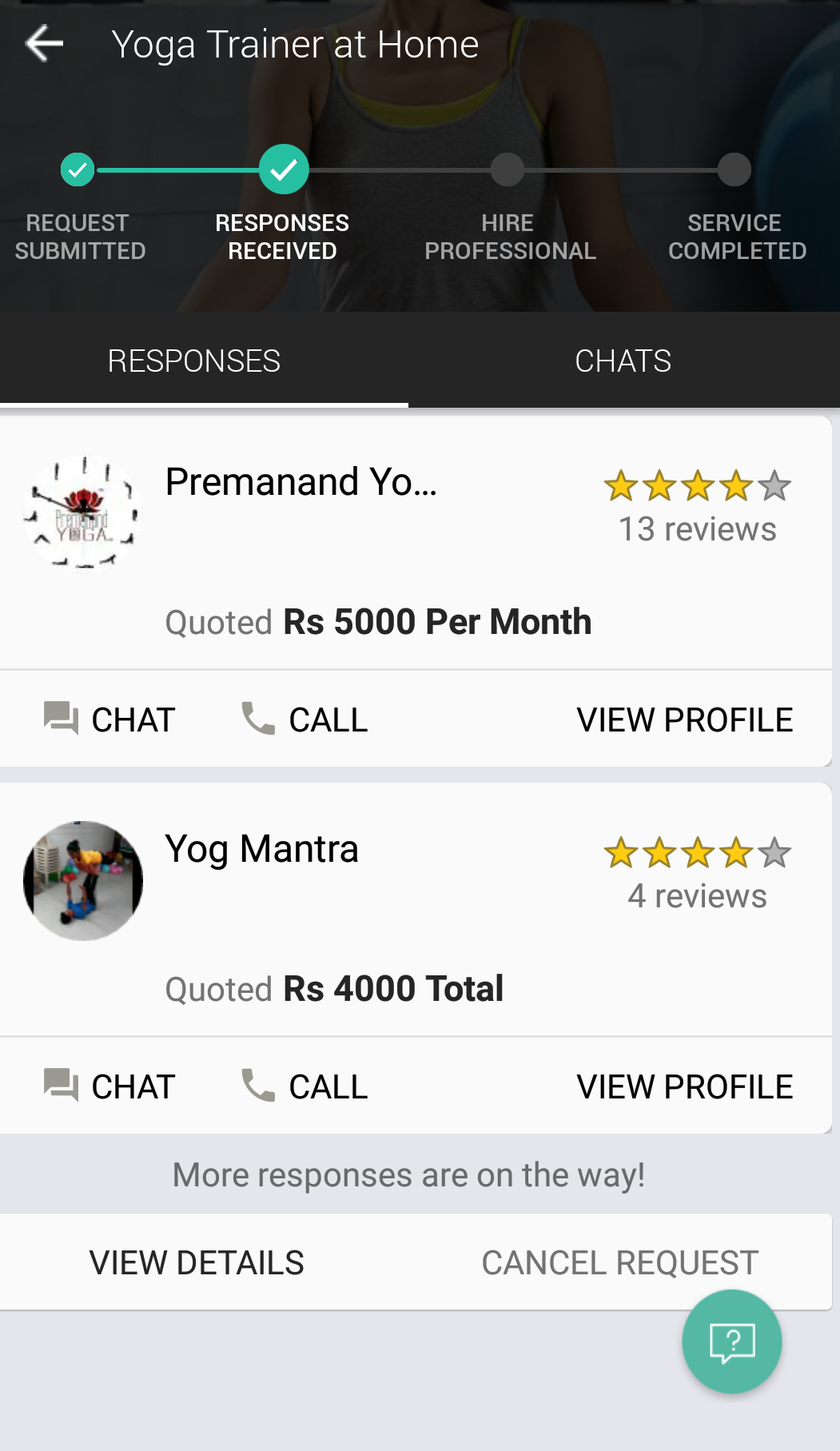
Task: Start a chat with Yog Mantra
Action: 109,1086
